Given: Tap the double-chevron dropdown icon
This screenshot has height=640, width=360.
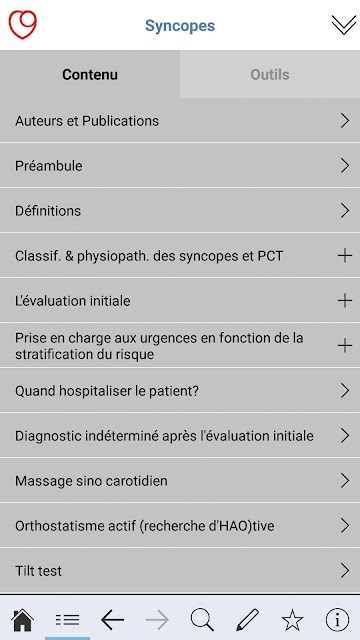Looking at the screenshot, I should [x=344, y=25].
